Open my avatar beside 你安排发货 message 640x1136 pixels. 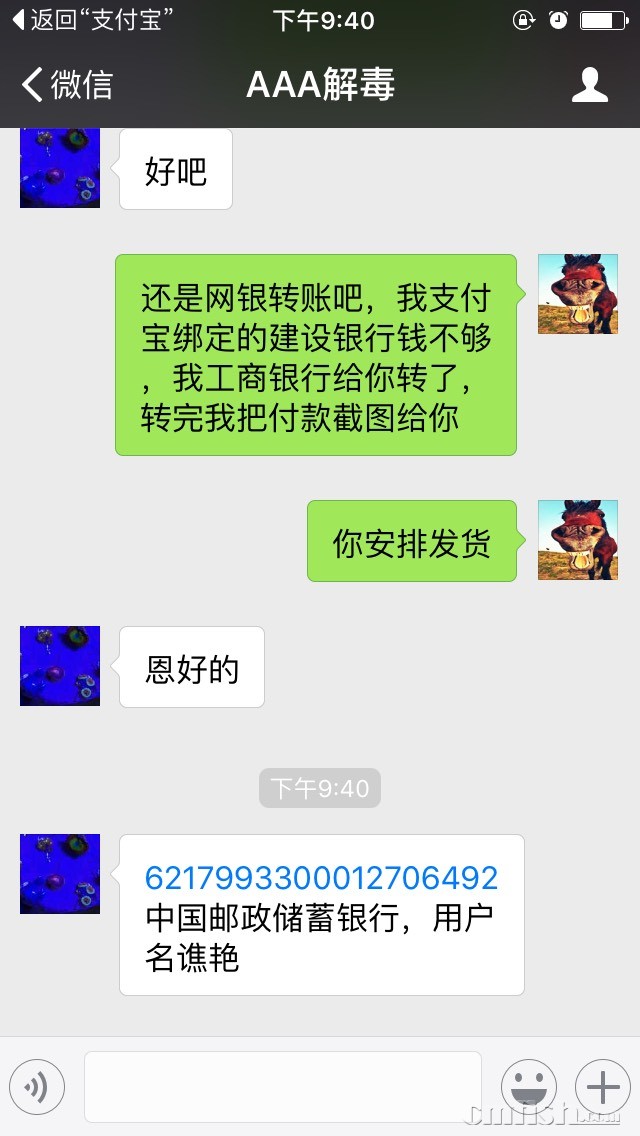tap(577, 540)
